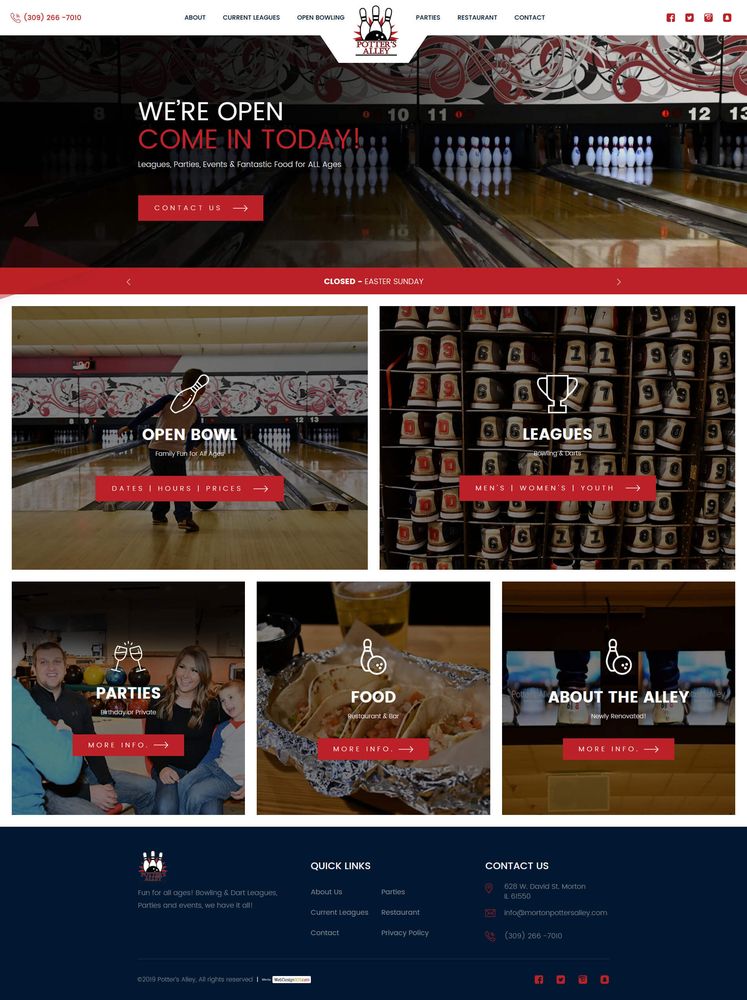Screen dimensions: 747x1000
Task: Open the Open Bowling nav link
Action: (x=320, y=17)
